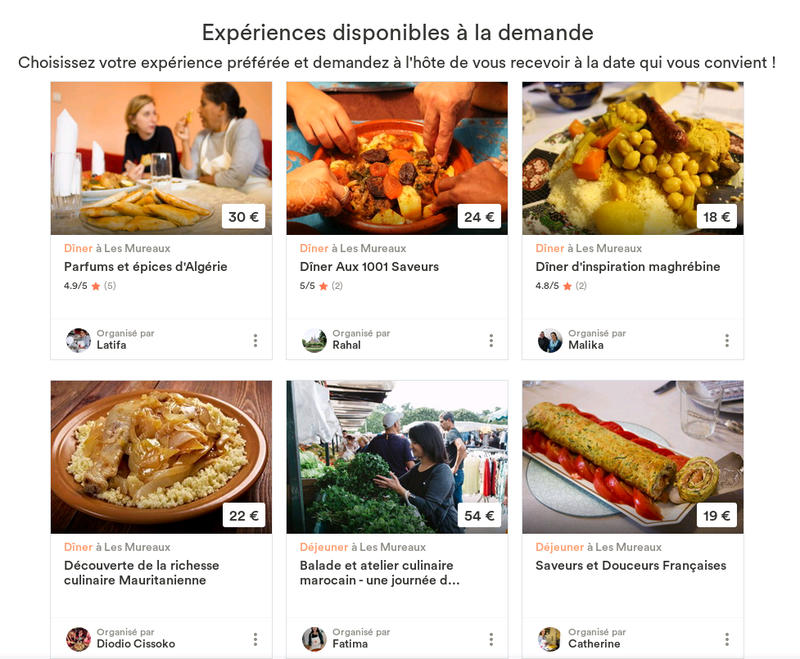Select the Balade et atelier culinaire marocain card
Image resolution: width=800 pixels, height=659 pixels.
pyautogui.click(x=379, y=572)
